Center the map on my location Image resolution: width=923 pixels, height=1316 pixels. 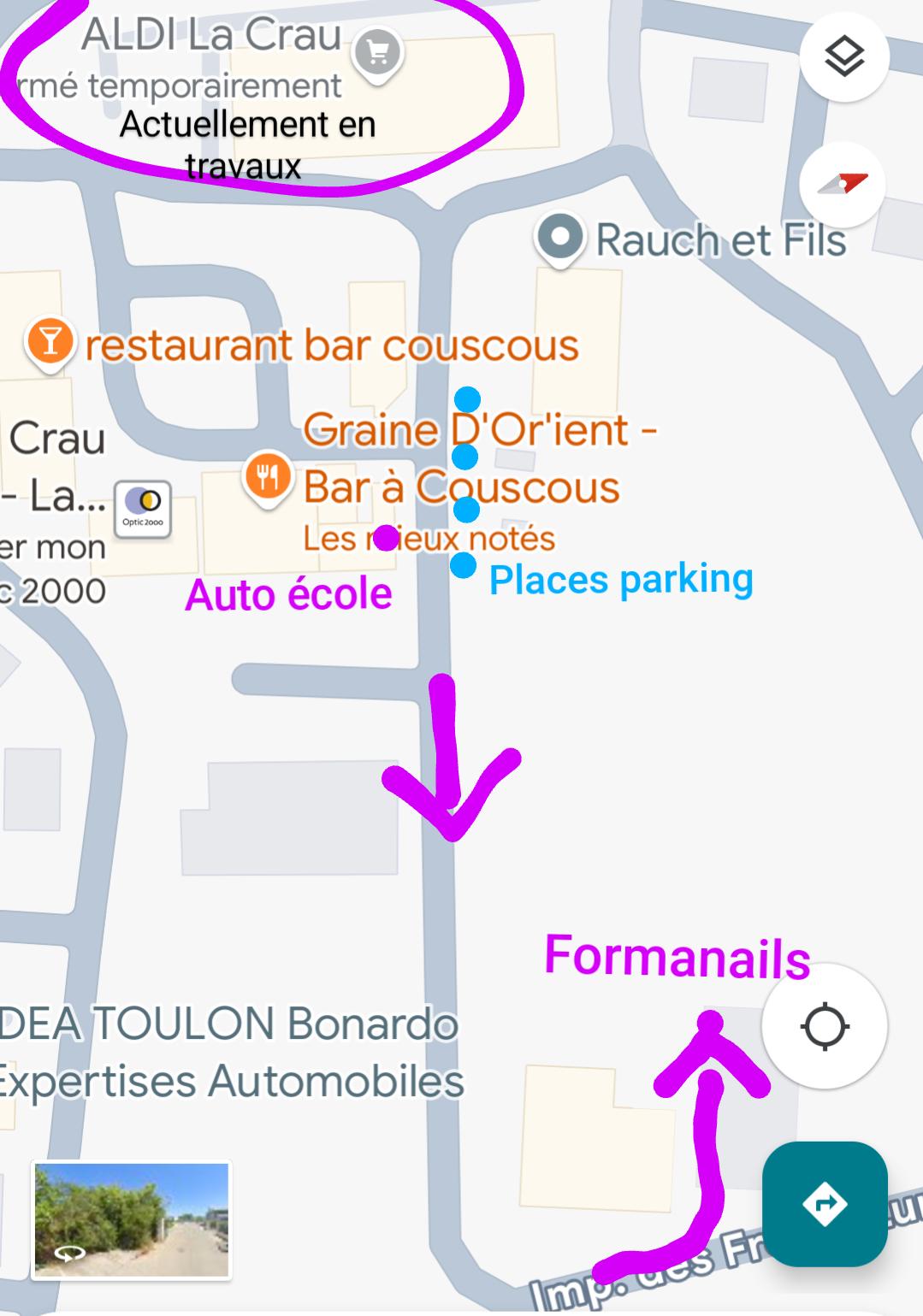[824, 1026]
